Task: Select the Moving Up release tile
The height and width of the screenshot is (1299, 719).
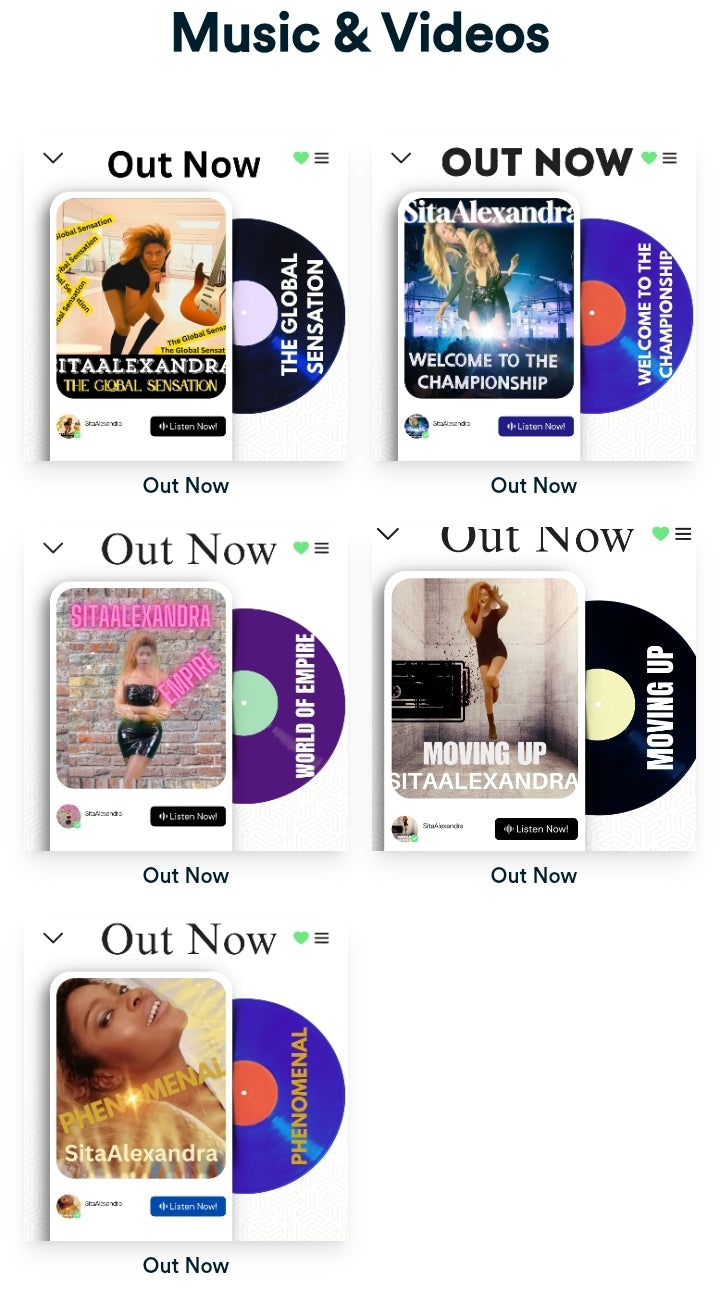Action: pos(533,690)
